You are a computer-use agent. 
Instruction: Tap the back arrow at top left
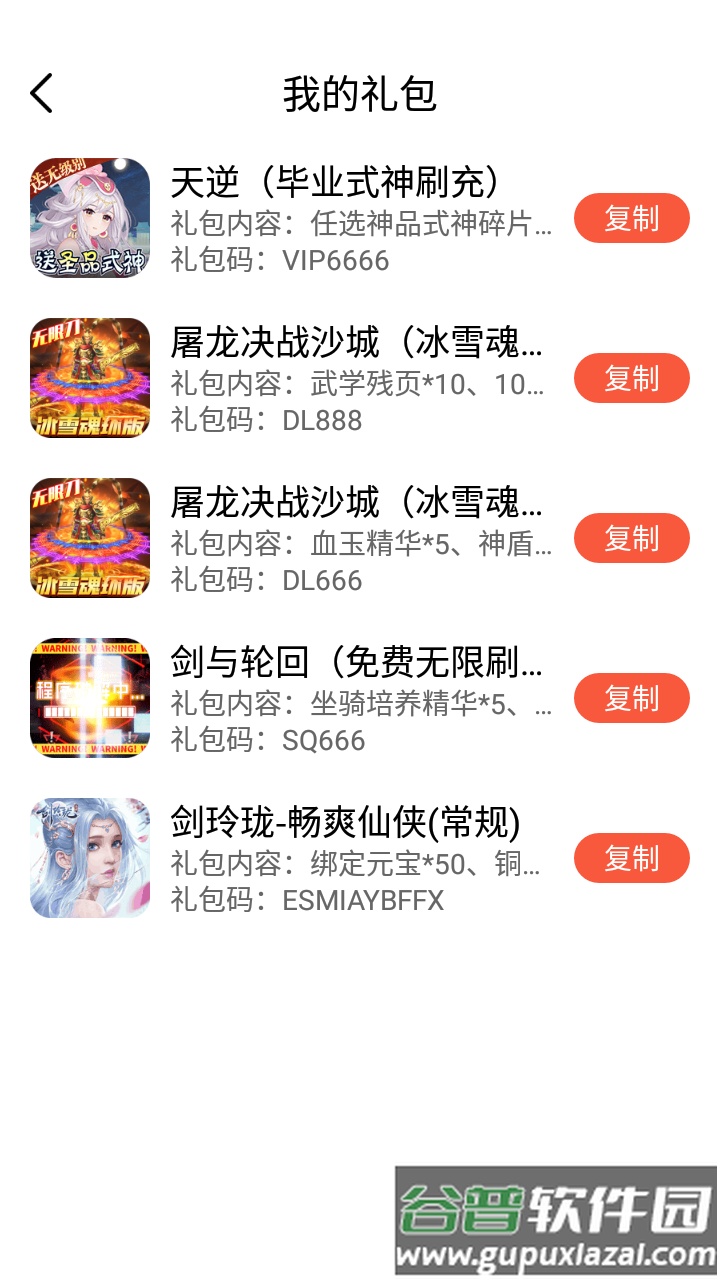(x=40, y=91)
